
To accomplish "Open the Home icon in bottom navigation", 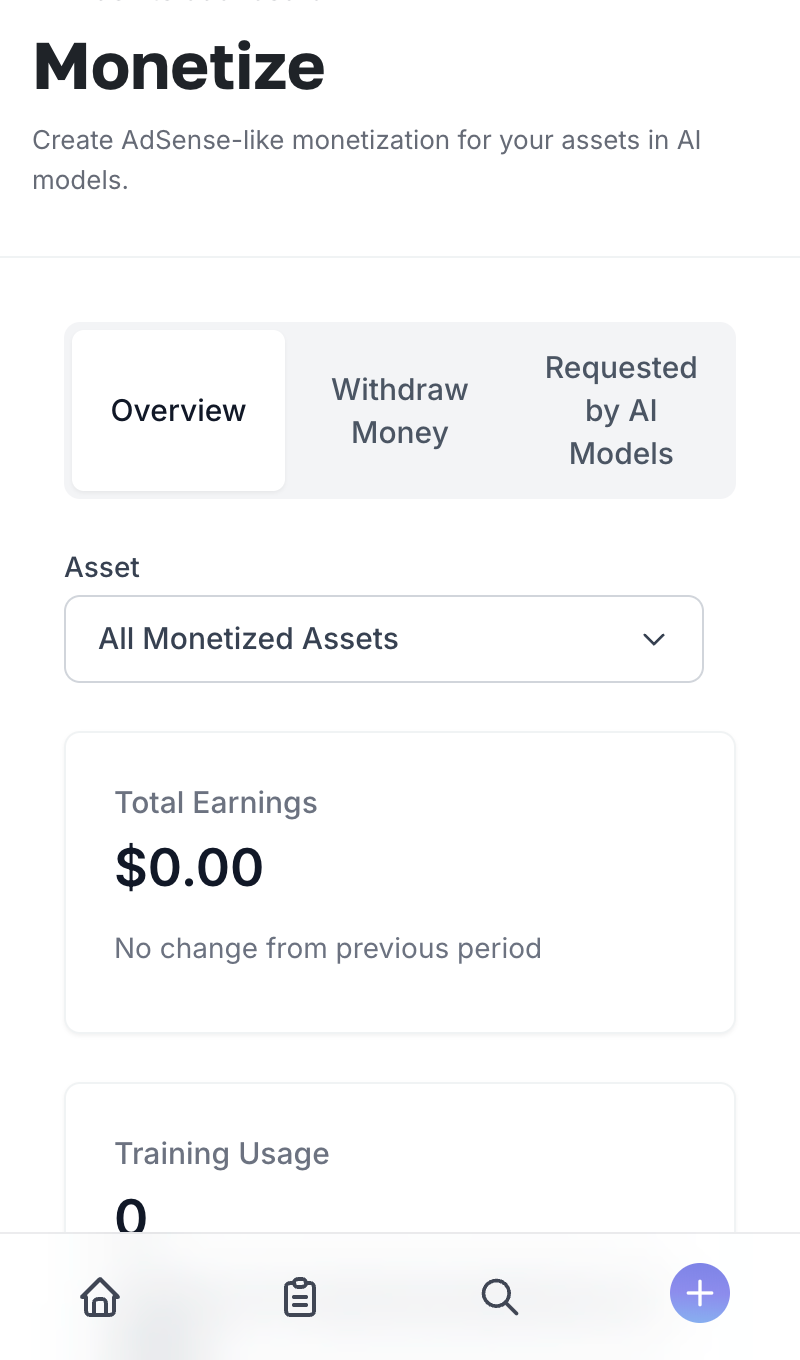I will 100,1297.
